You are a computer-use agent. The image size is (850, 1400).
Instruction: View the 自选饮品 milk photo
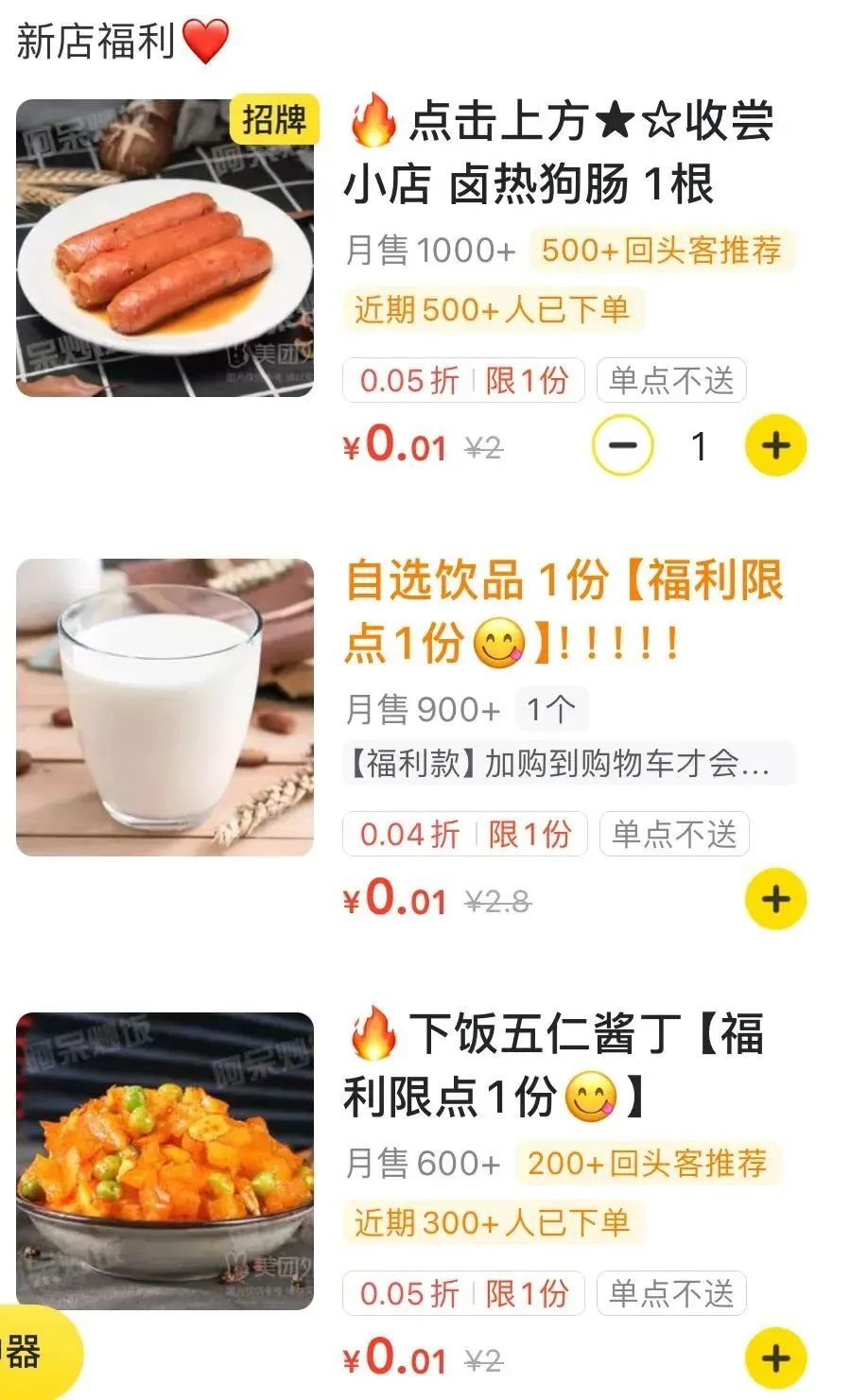coord(165,707)
